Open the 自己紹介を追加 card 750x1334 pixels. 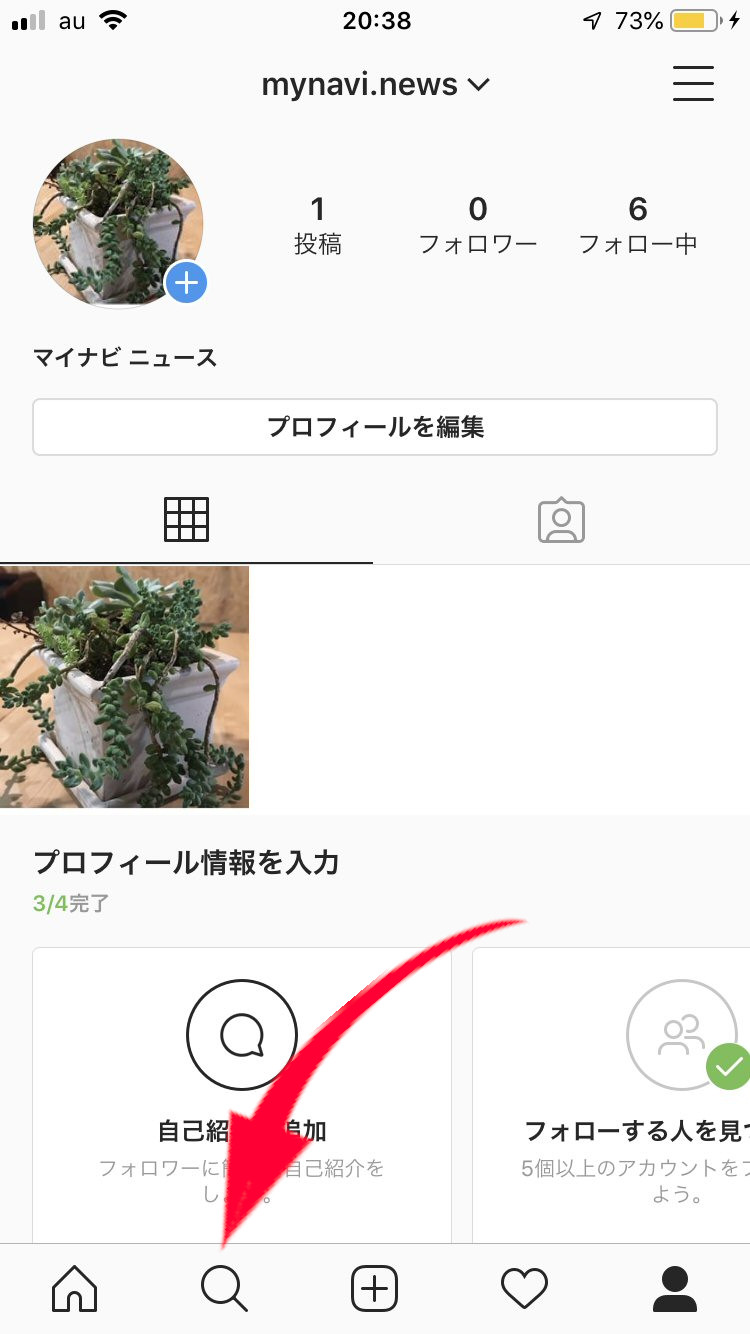tap(242, 1095)
